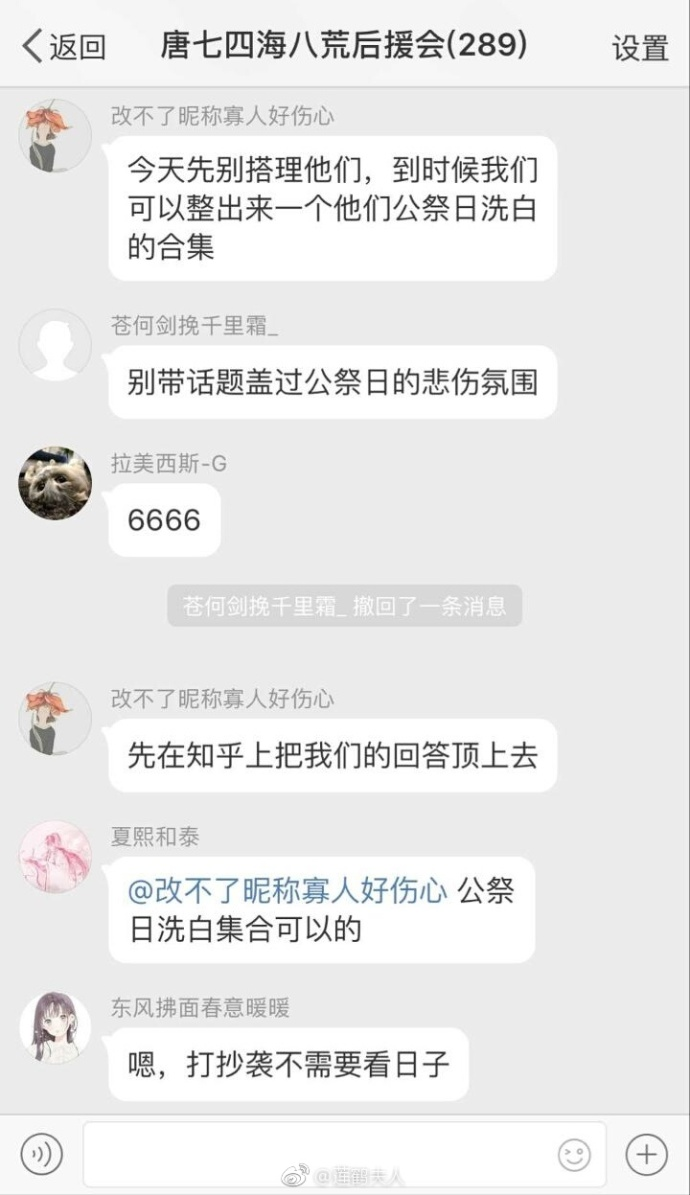Focus the message text field
This screenshot has width=690, height=1195.
(x=320, y=1154)
